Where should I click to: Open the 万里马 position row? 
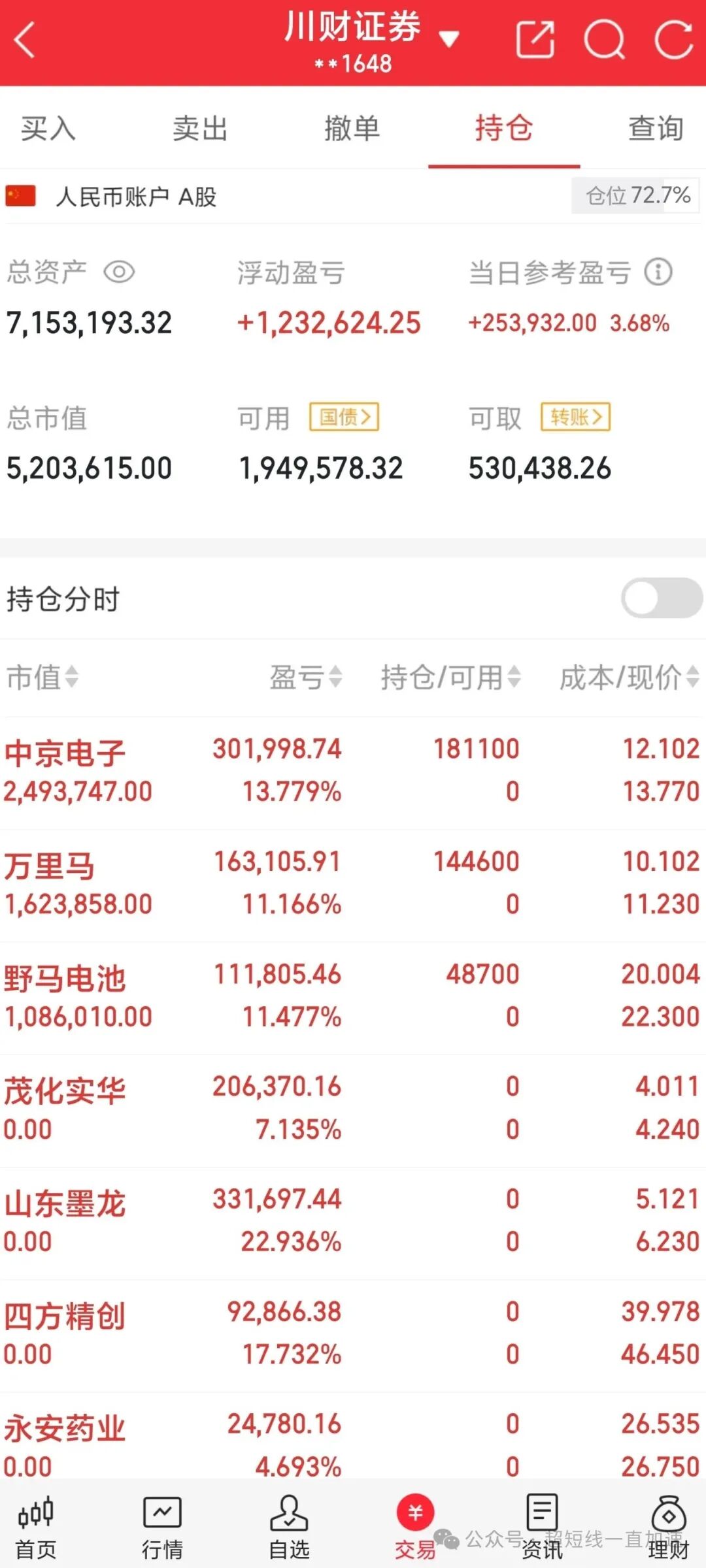click(x=353, y=885)
